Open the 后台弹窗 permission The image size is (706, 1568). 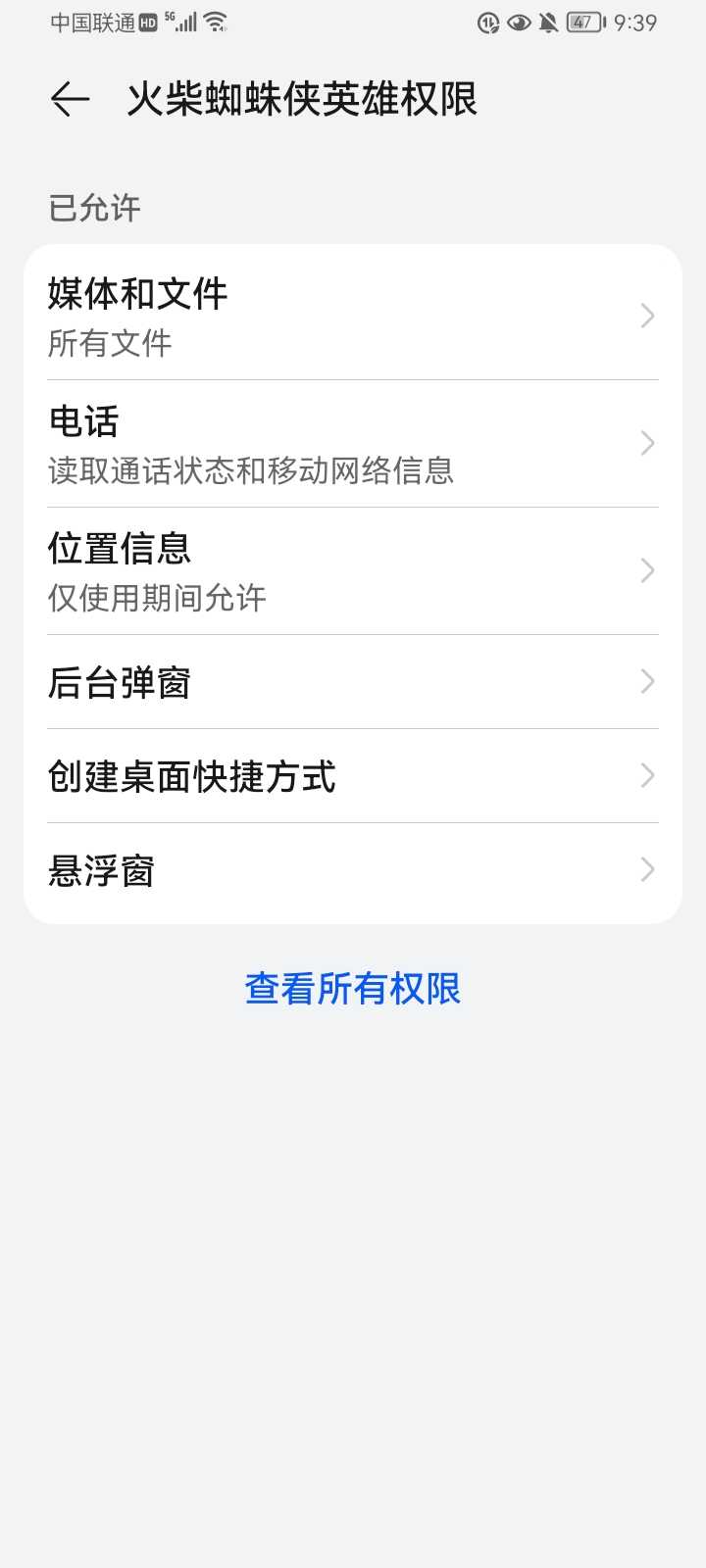353,682
